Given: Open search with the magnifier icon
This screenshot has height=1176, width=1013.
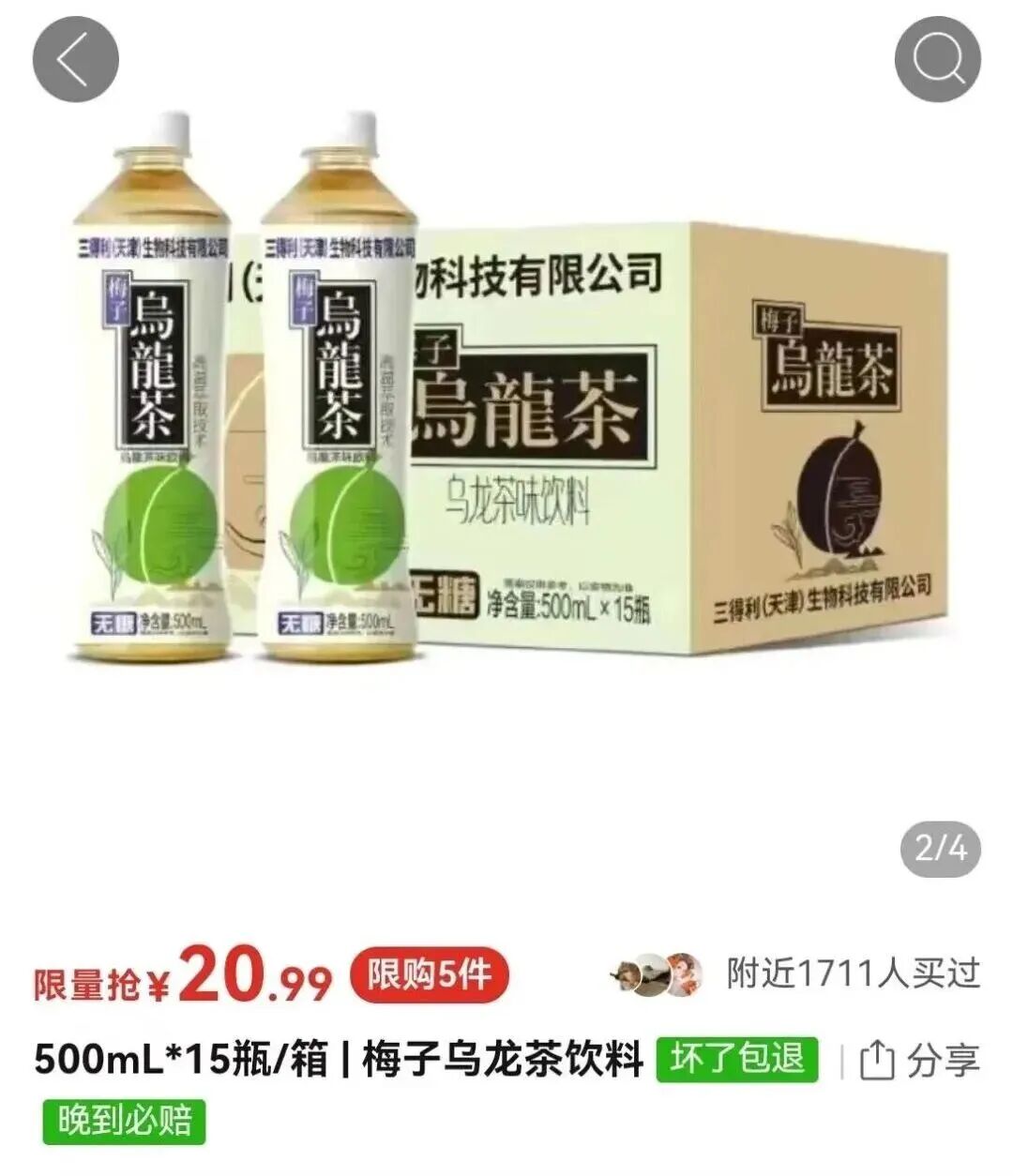Looking at the screenshot, I should [937, 61].
